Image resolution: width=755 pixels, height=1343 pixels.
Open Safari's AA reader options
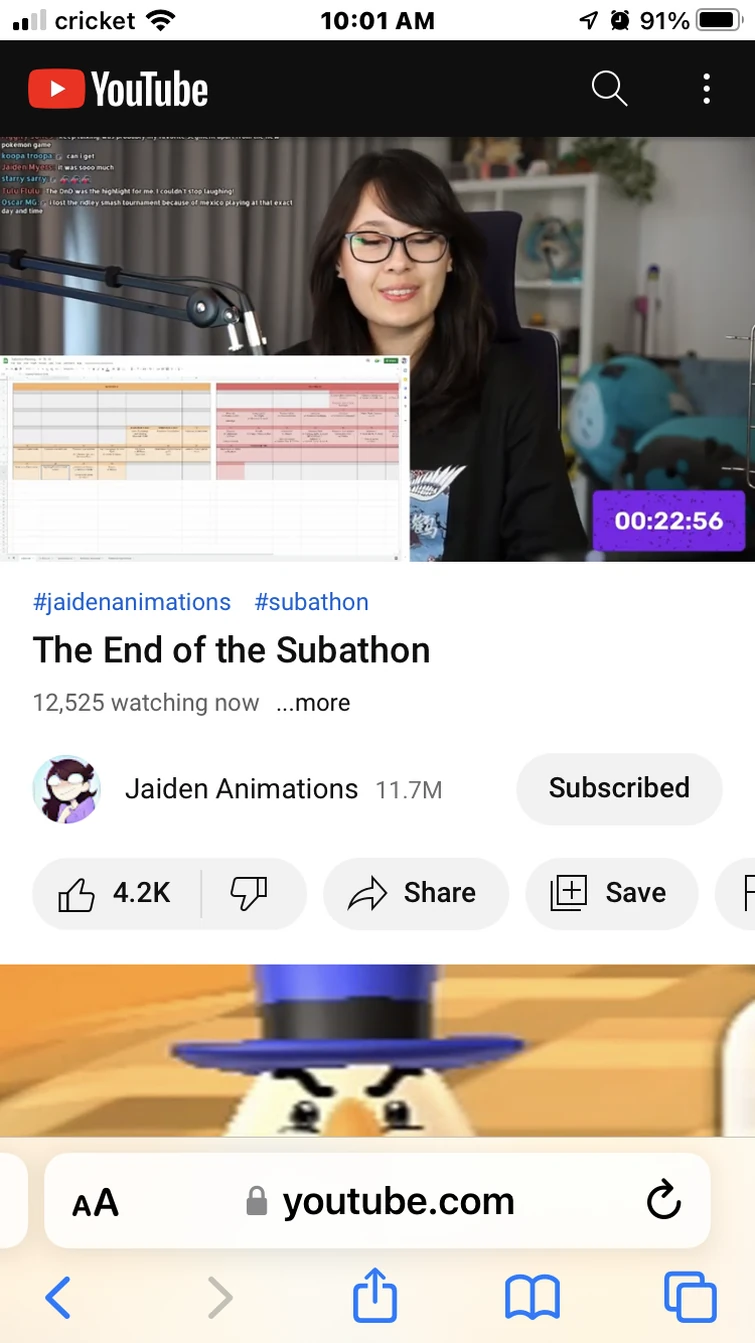pos(96,1202)
